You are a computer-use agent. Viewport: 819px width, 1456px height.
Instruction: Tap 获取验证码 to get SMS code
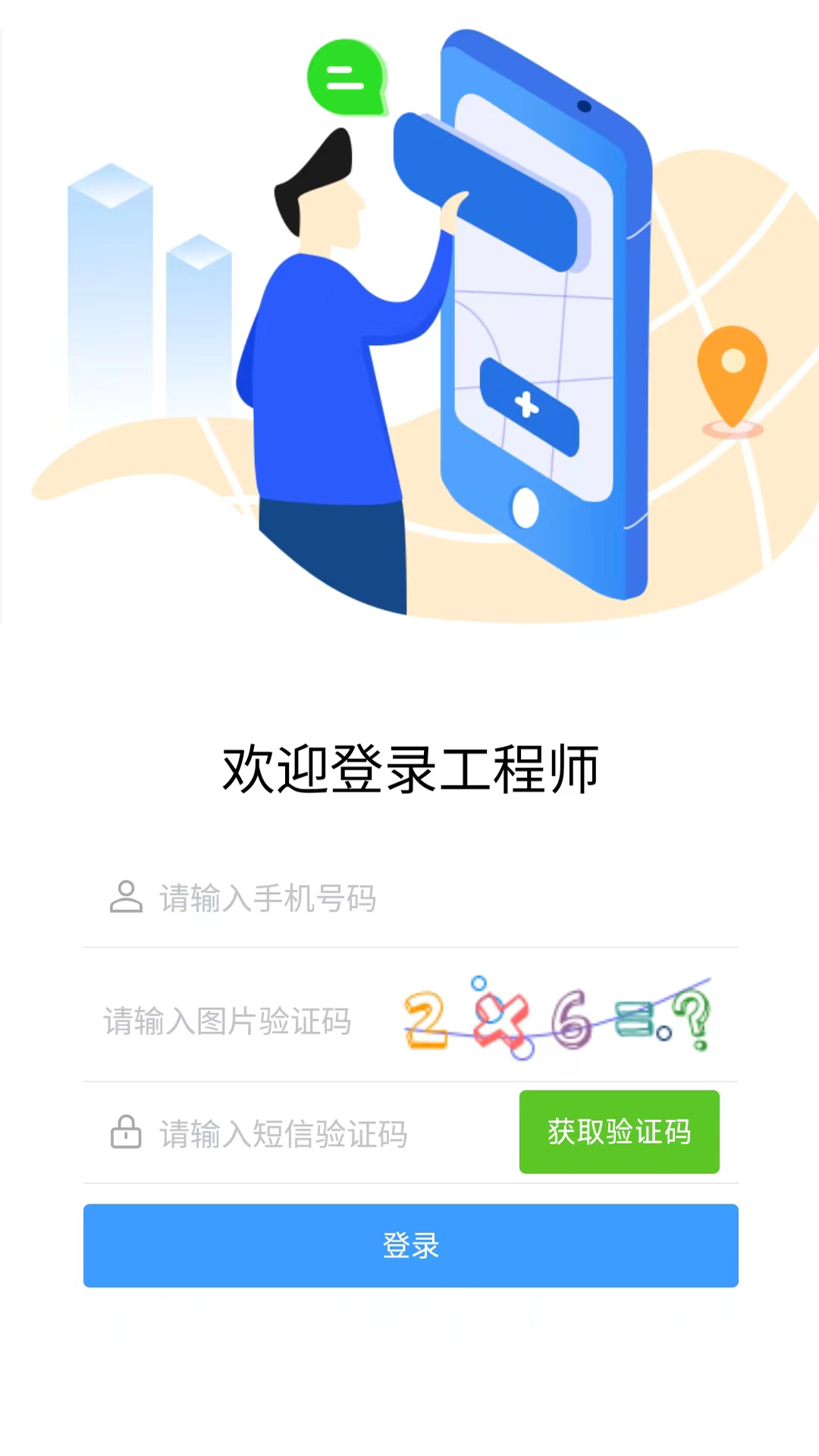click(x=619, y=1132)
